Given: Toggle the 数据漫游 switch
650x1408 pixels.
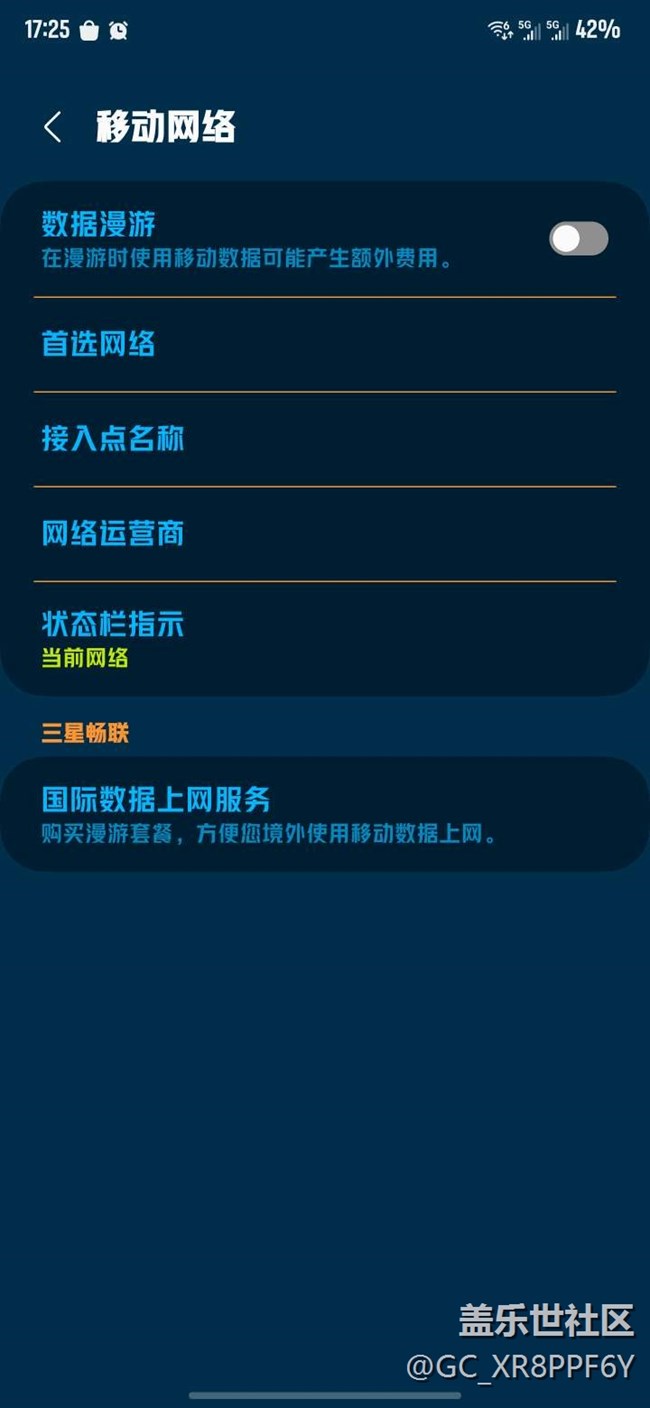Looking at the screenshot, I should 578,239.
